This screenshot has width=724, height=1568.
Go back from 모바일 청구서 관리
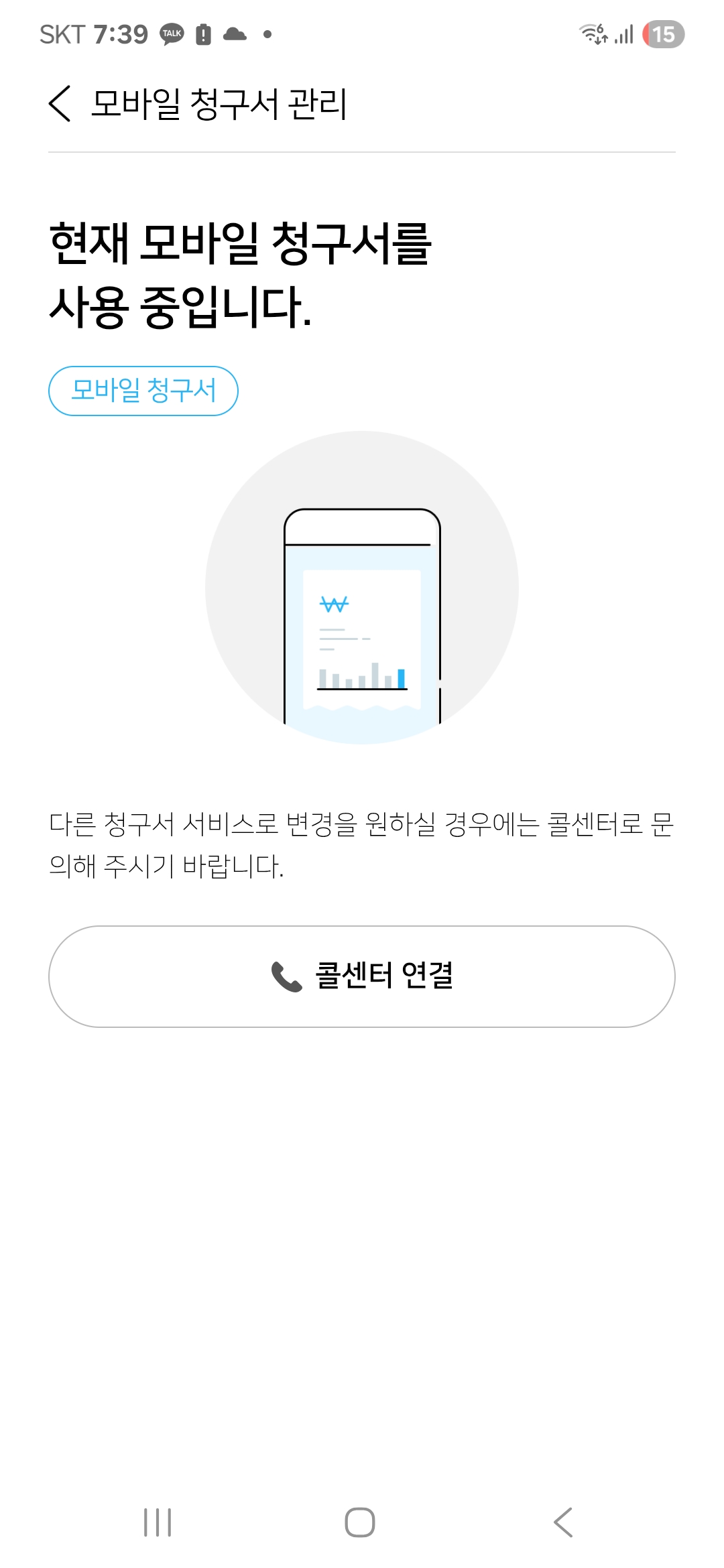click(x=60, y=104)
